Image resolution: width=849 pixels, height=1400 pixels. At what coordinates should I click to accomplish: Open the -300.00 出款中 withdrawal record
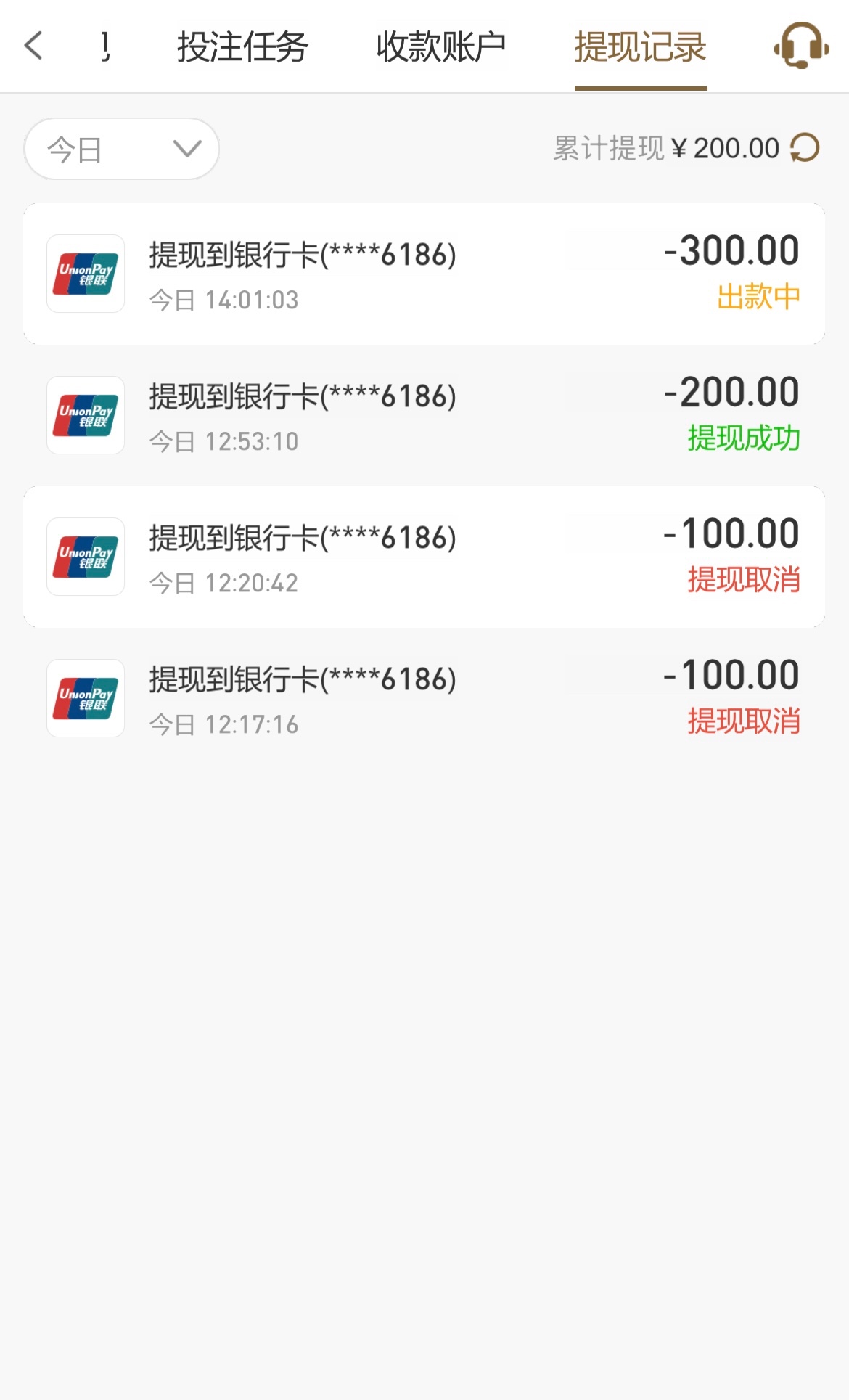[x=424, y=274]
